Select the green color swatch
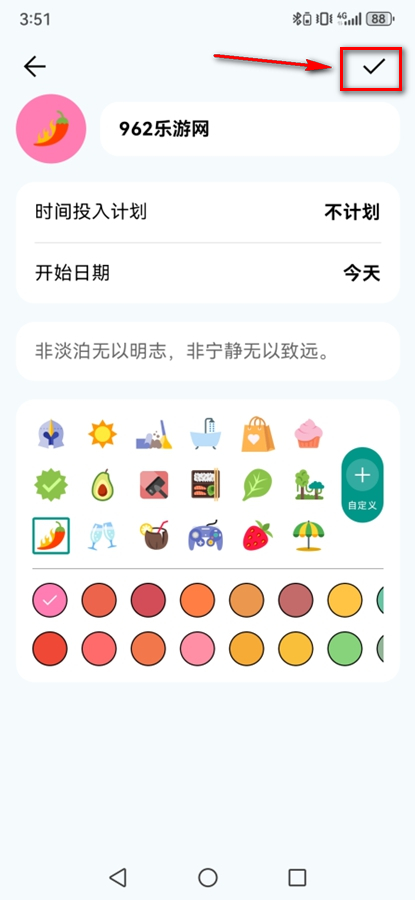 (x=345, y=649)
